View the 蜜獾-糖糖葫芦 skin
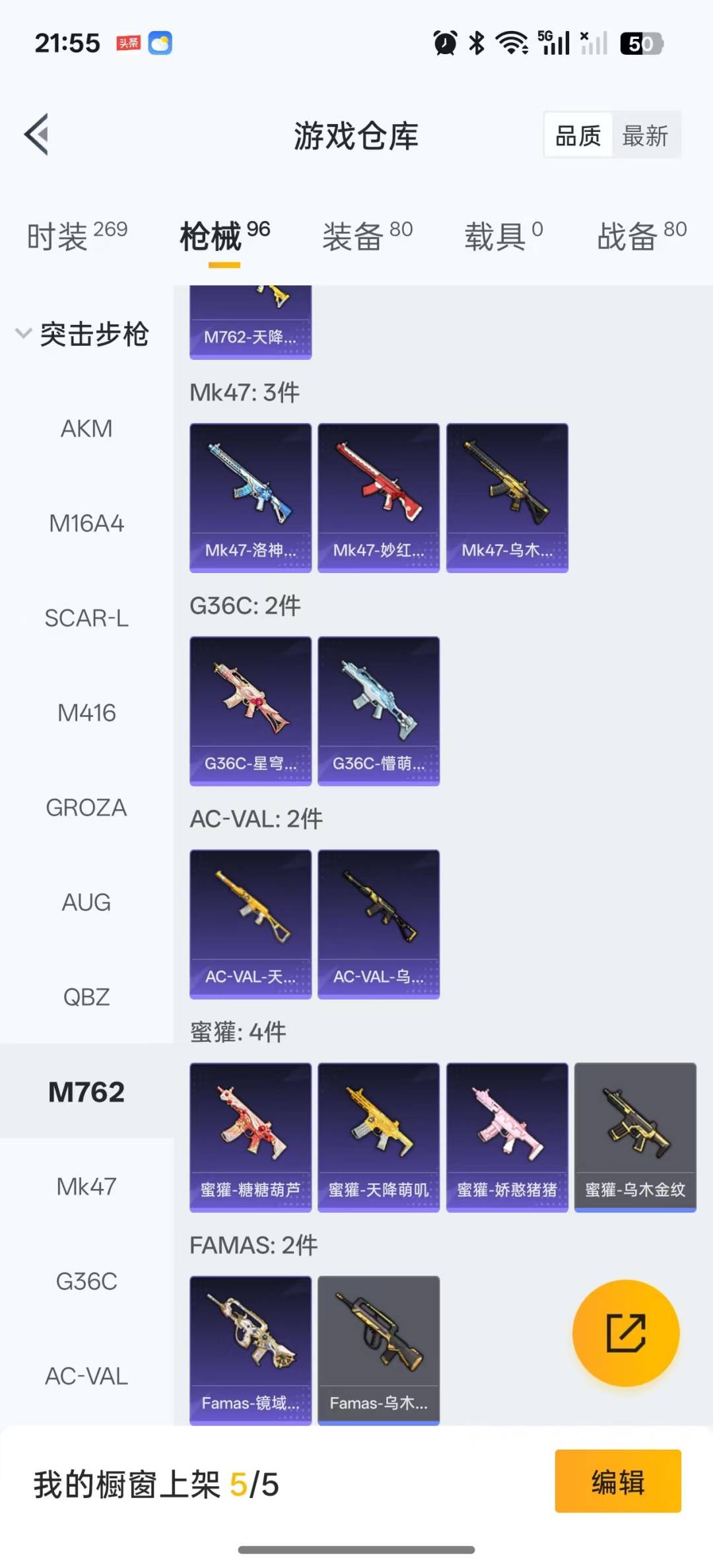This screenshot has width=713, height=1568. click(250, 1138)
